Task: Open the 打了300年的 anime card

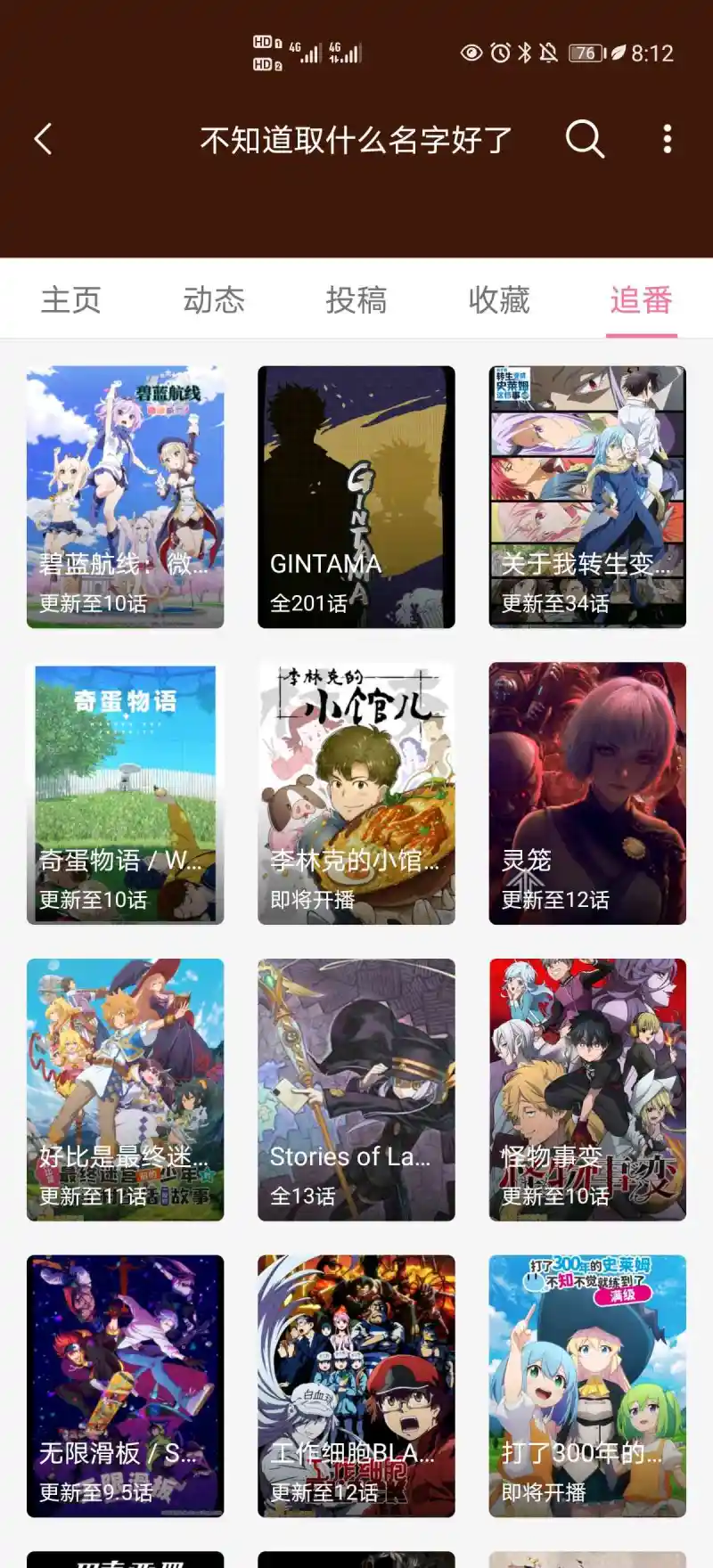Action: pos(587,1385)
